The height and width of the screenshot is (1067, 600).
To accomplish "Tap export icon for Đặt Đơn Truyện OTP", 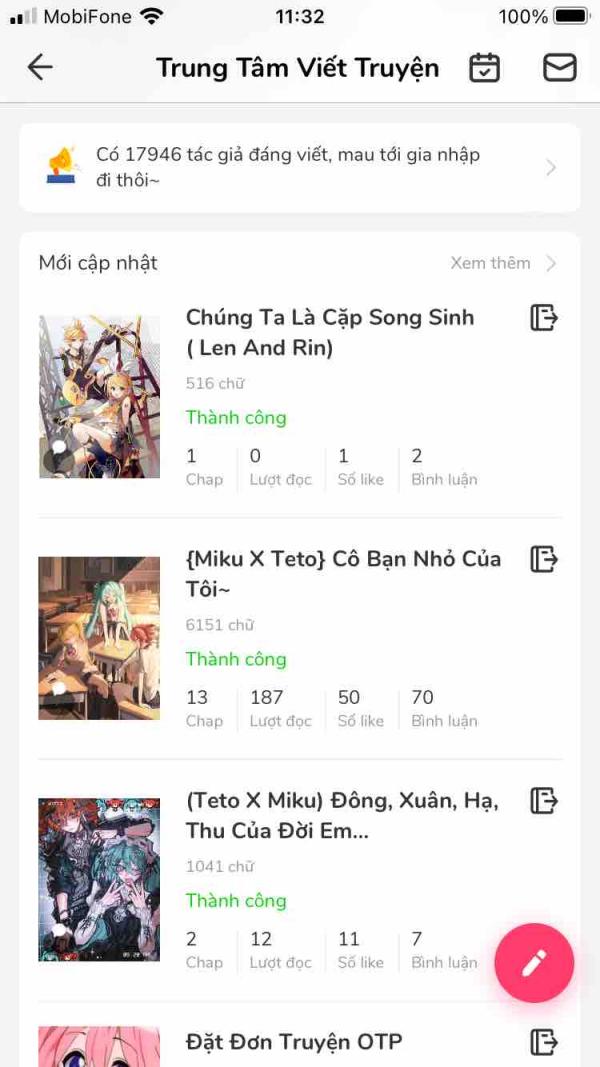I will coord(543,1042).
